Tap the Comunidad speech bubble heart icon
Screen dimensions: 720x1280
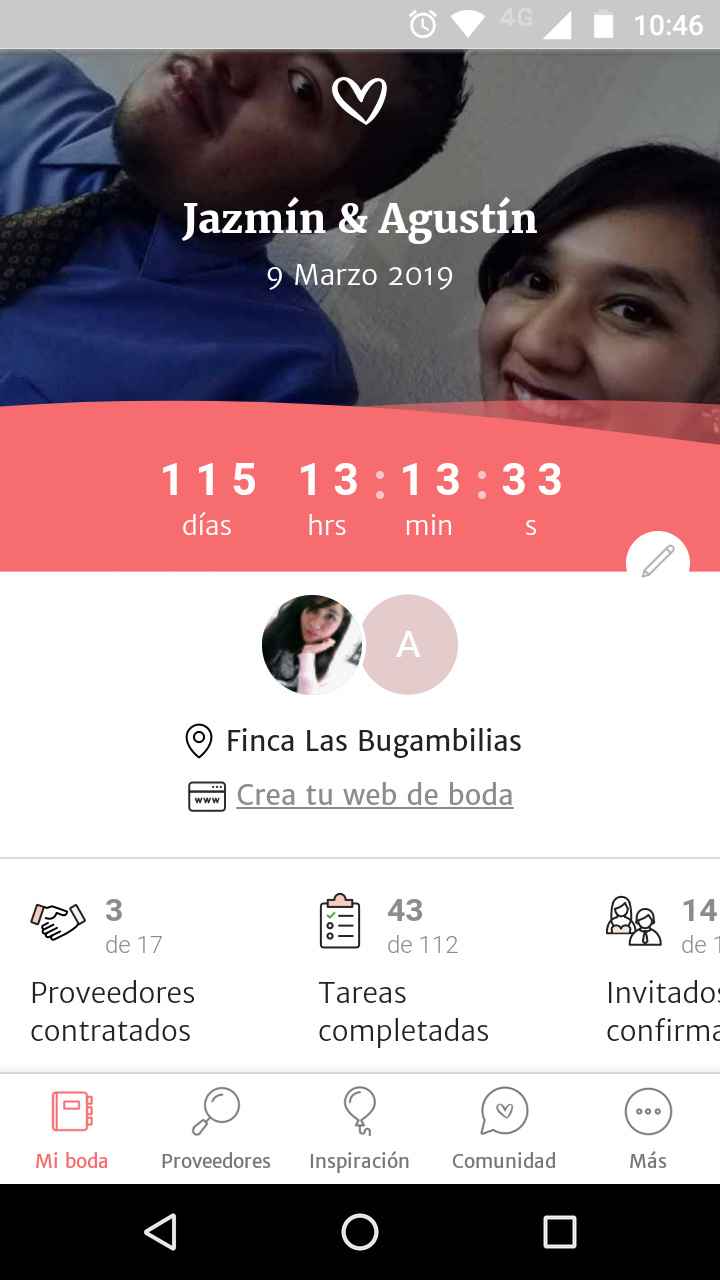click(504, 1110)
